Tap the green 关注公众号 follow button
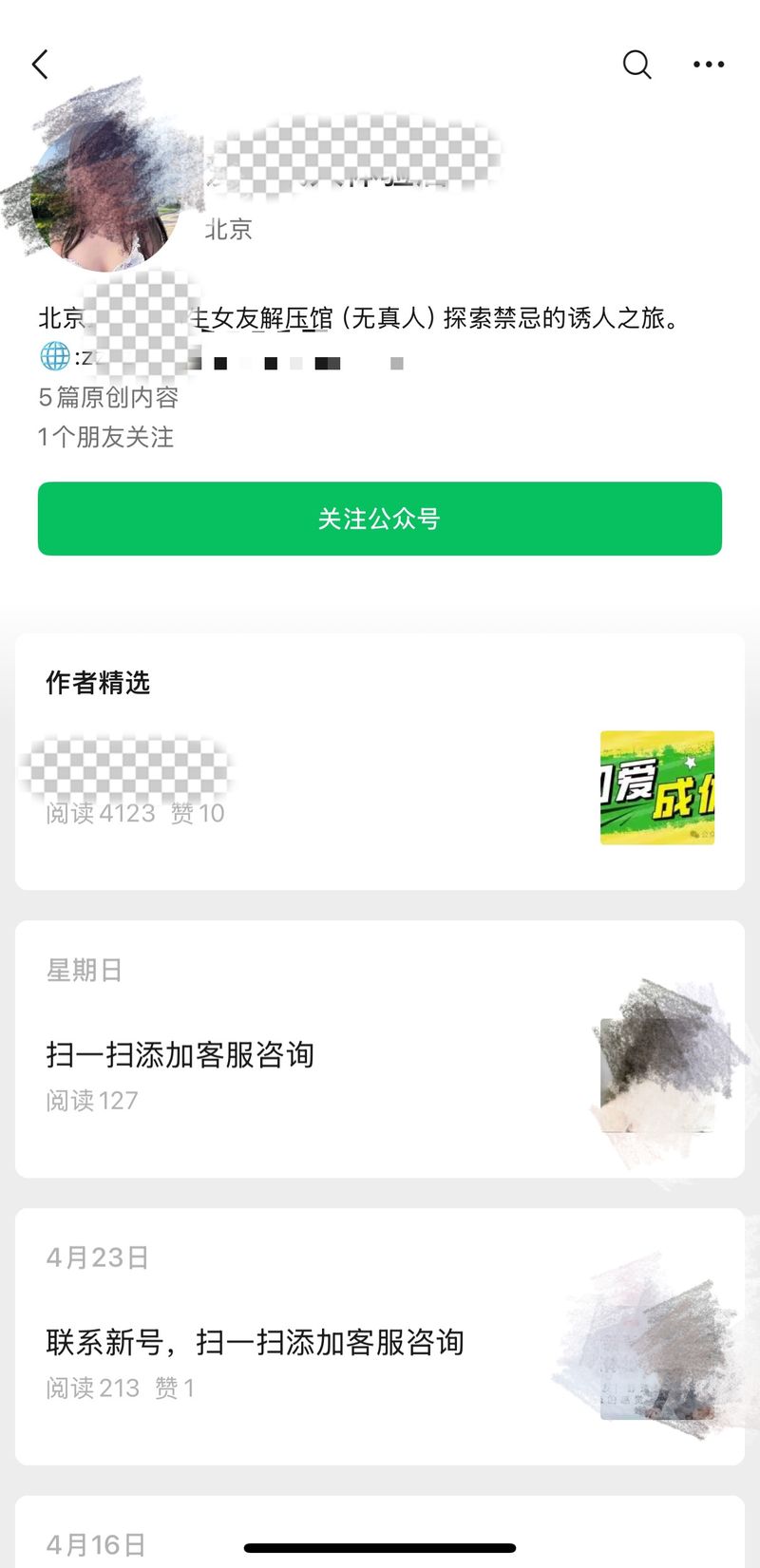The image size is (760, 1568). tap(380, 519)
